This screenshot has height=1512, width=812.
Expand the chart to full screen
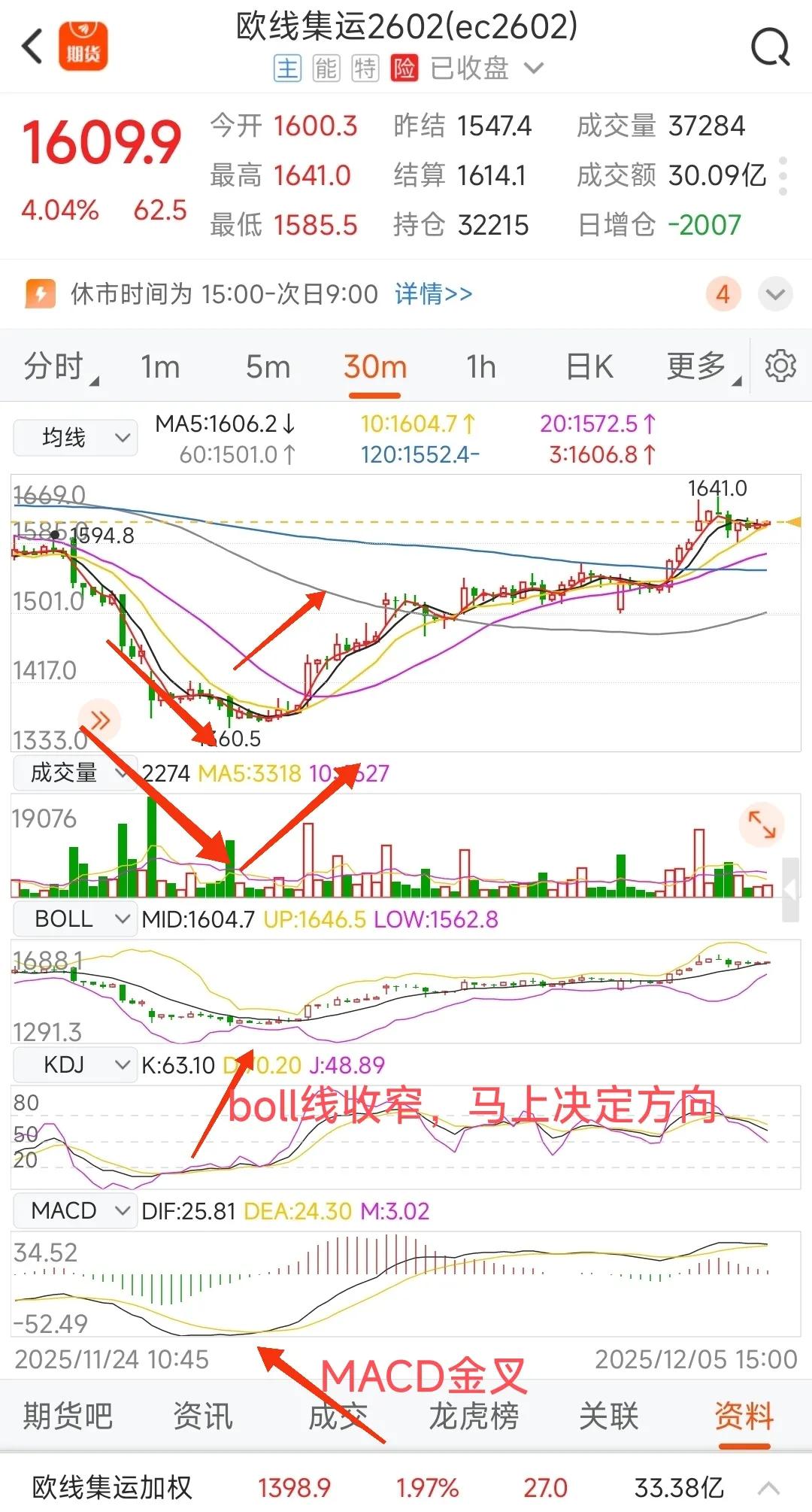762,824
